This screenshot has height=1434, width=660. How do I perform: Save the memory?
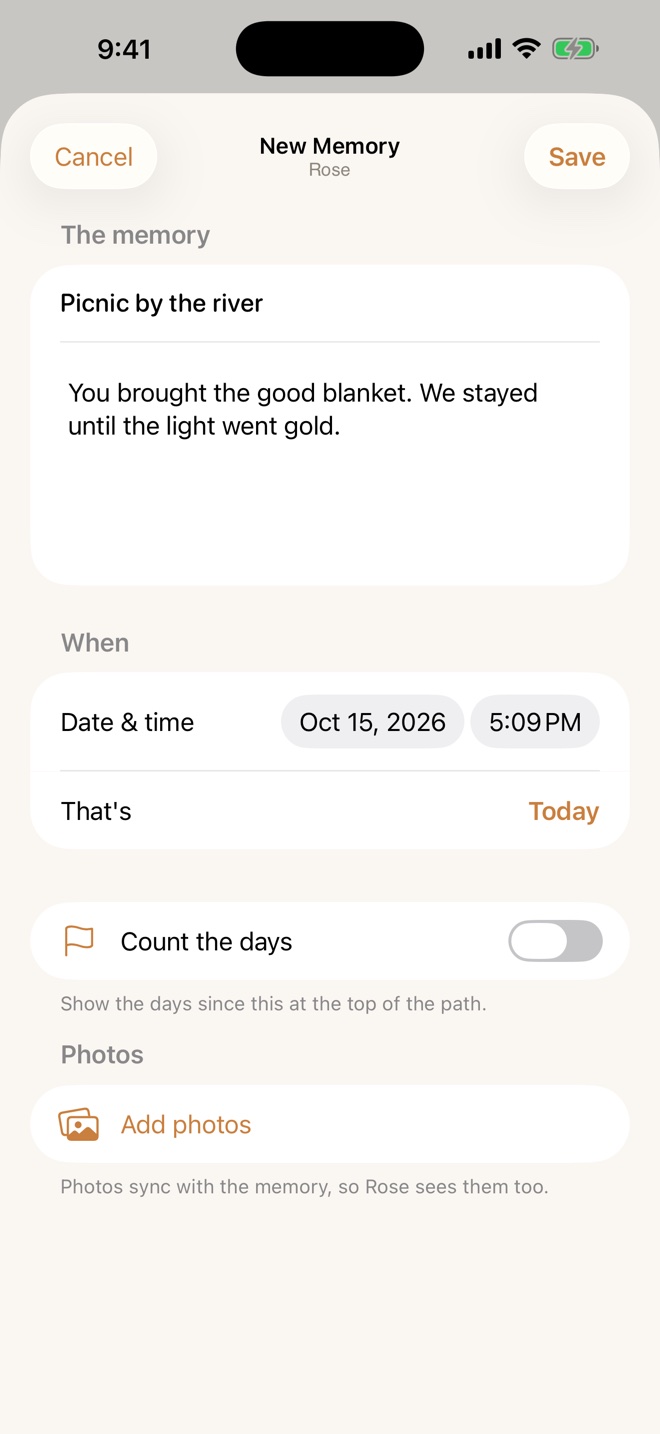[577, 157]
